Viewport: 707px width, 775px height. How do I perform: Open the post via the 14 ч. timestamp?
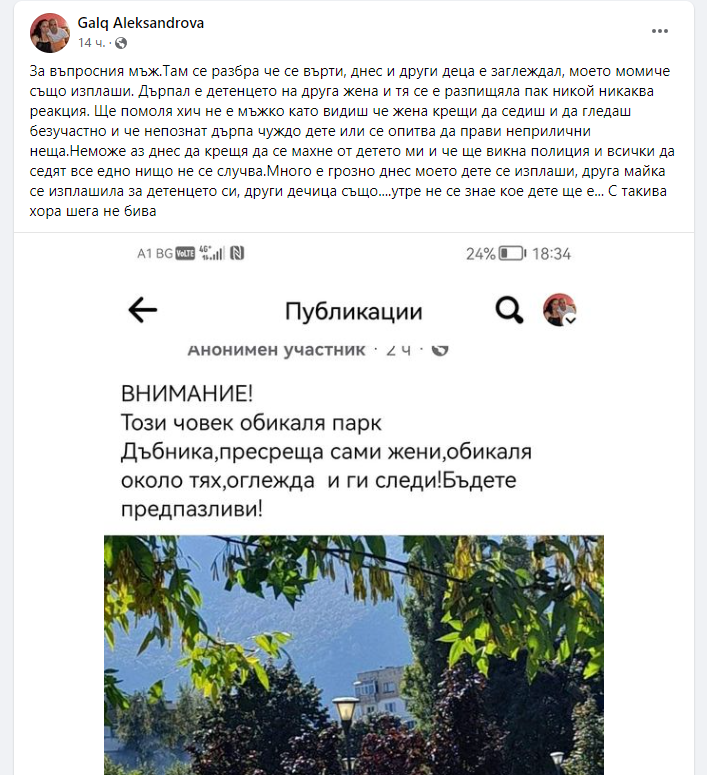91,43
